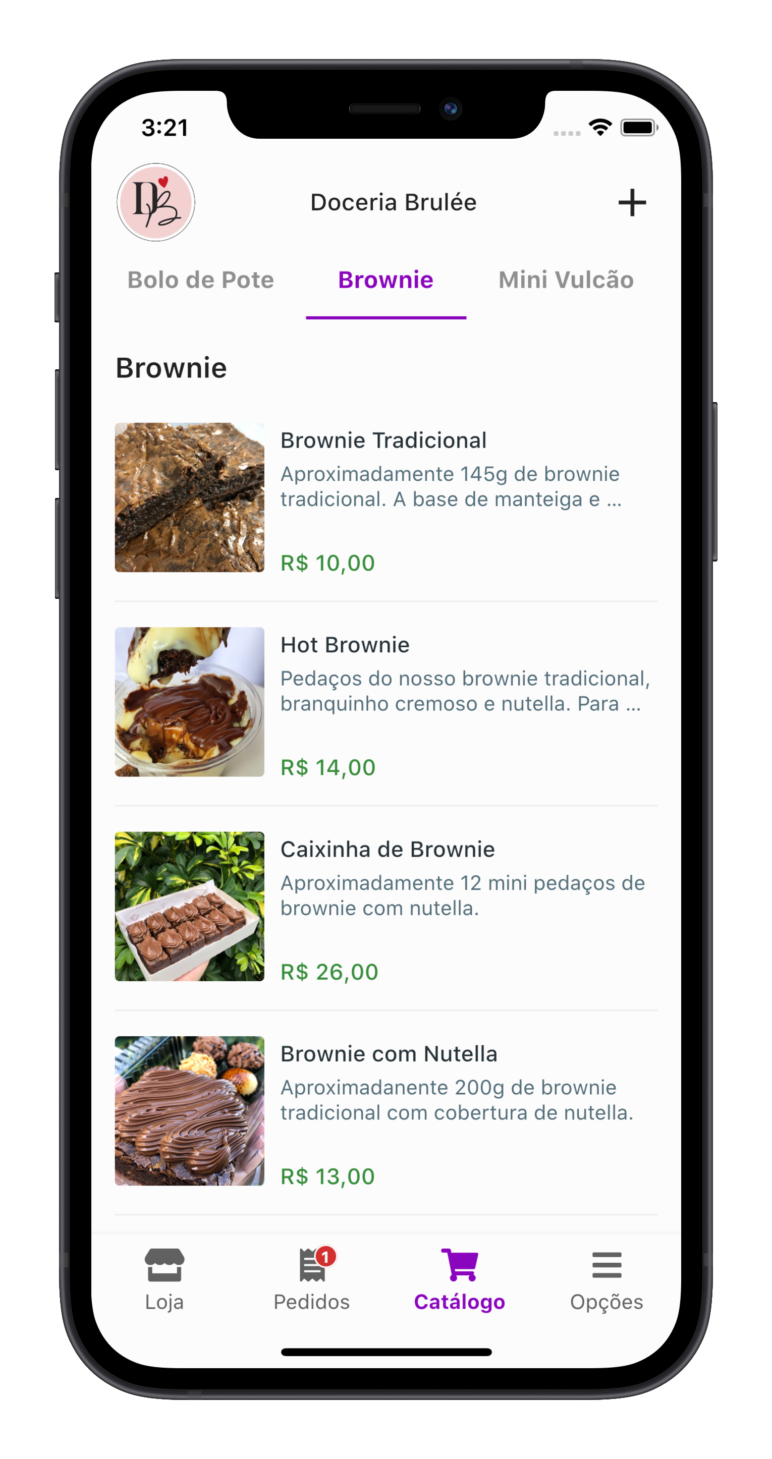The image size is (772, 1459).
Task: Open the Doceria Brulée store logo
Action: tap(156, 203)
